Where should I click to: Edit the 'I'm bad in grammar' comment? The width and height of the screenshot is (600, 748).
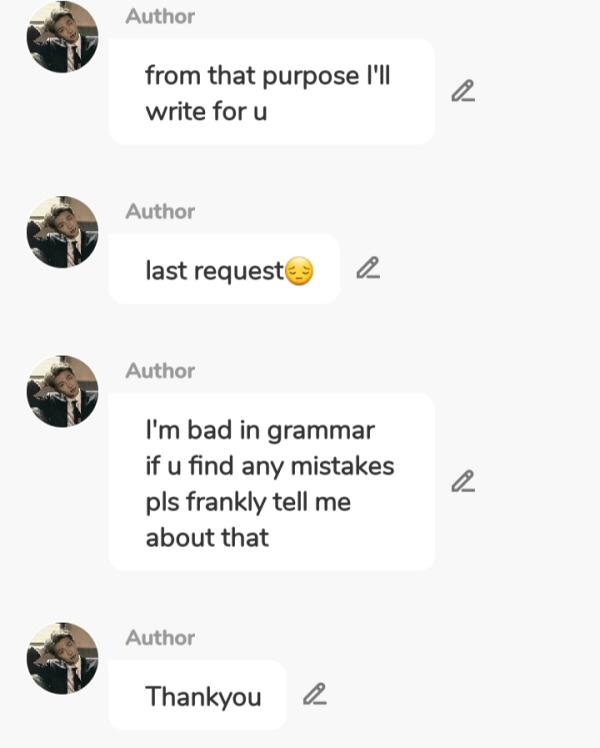[462, 481]
